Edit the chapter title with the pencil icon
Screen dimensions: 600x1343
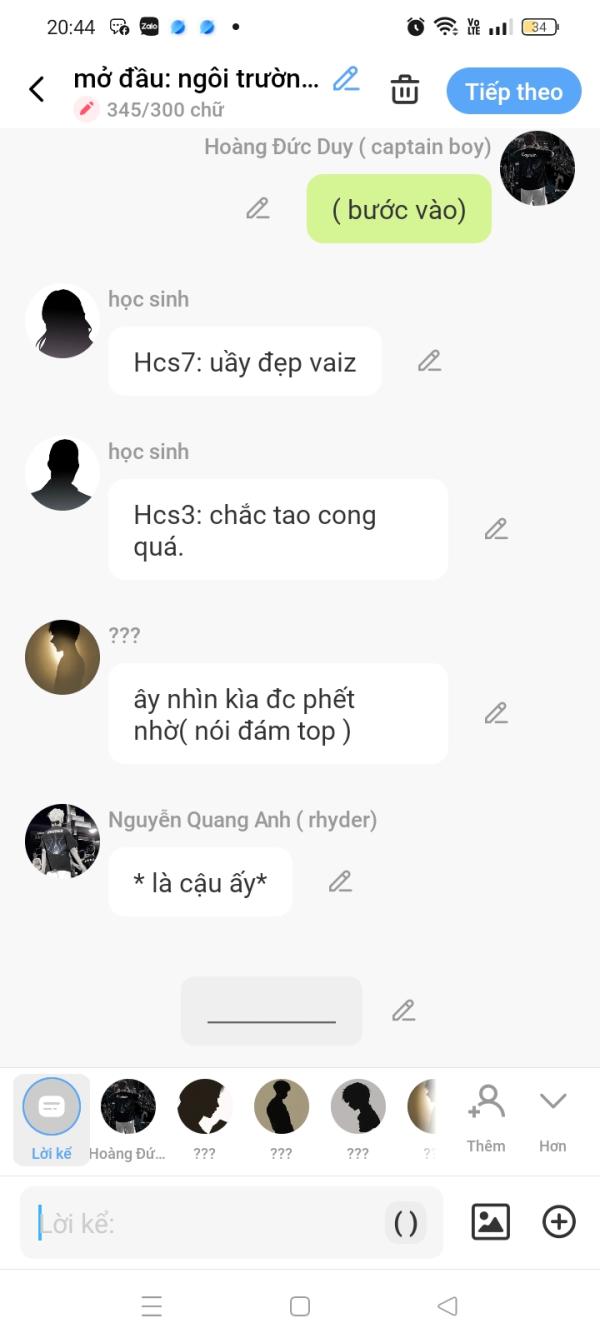tap(346, 78)
